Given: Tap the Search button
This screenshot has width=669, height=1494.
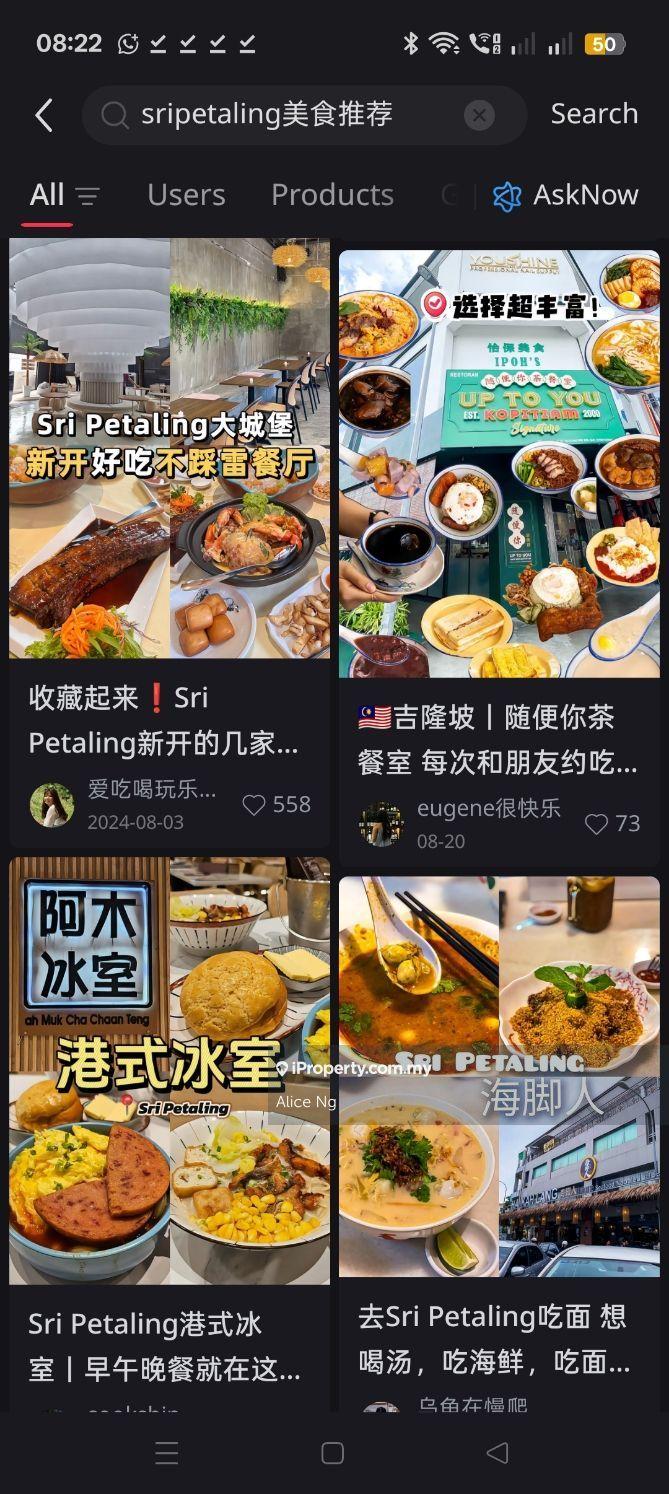Looking at the screenshot, I should pyautogui.click(x=594, y=114).
